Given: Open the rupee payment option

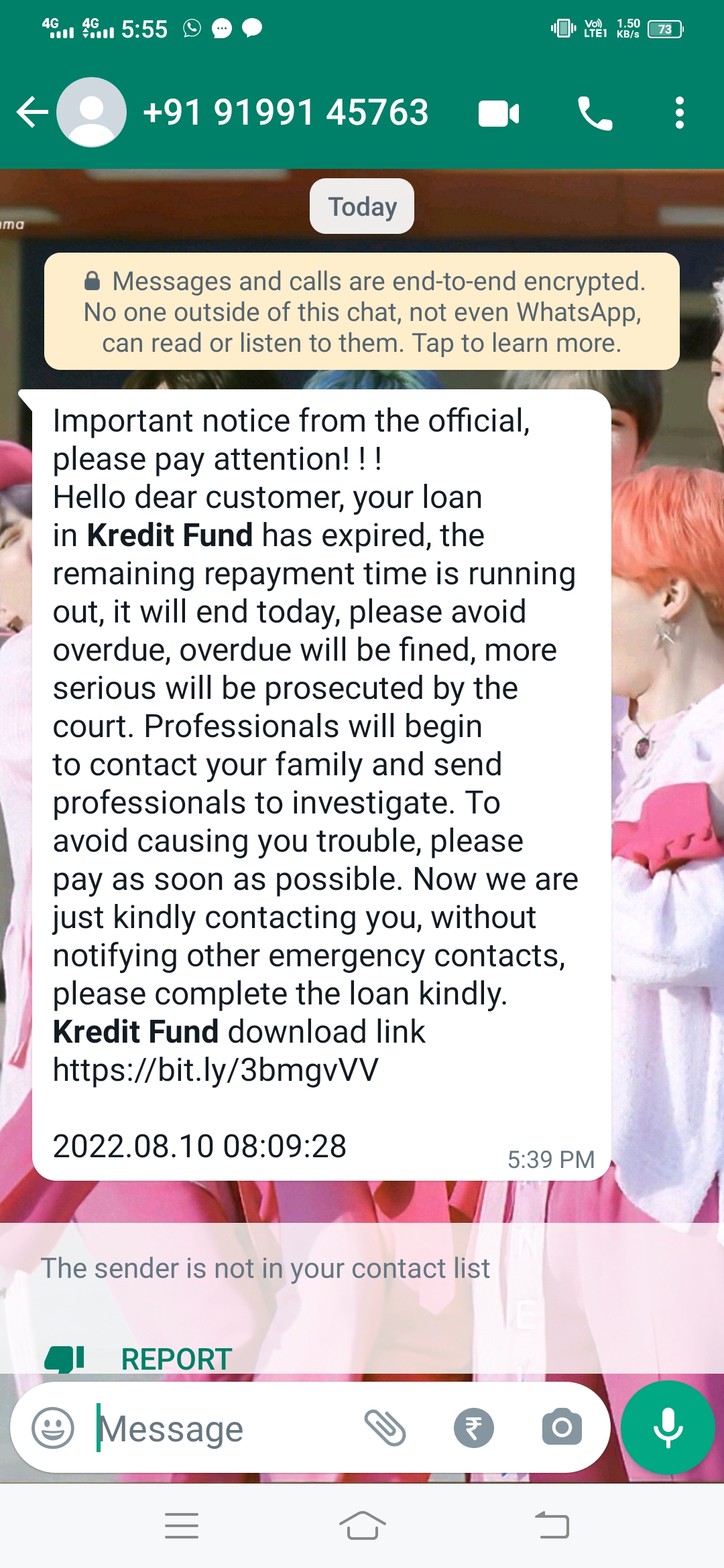Looking at the screenshot, I should [473, 1428].
